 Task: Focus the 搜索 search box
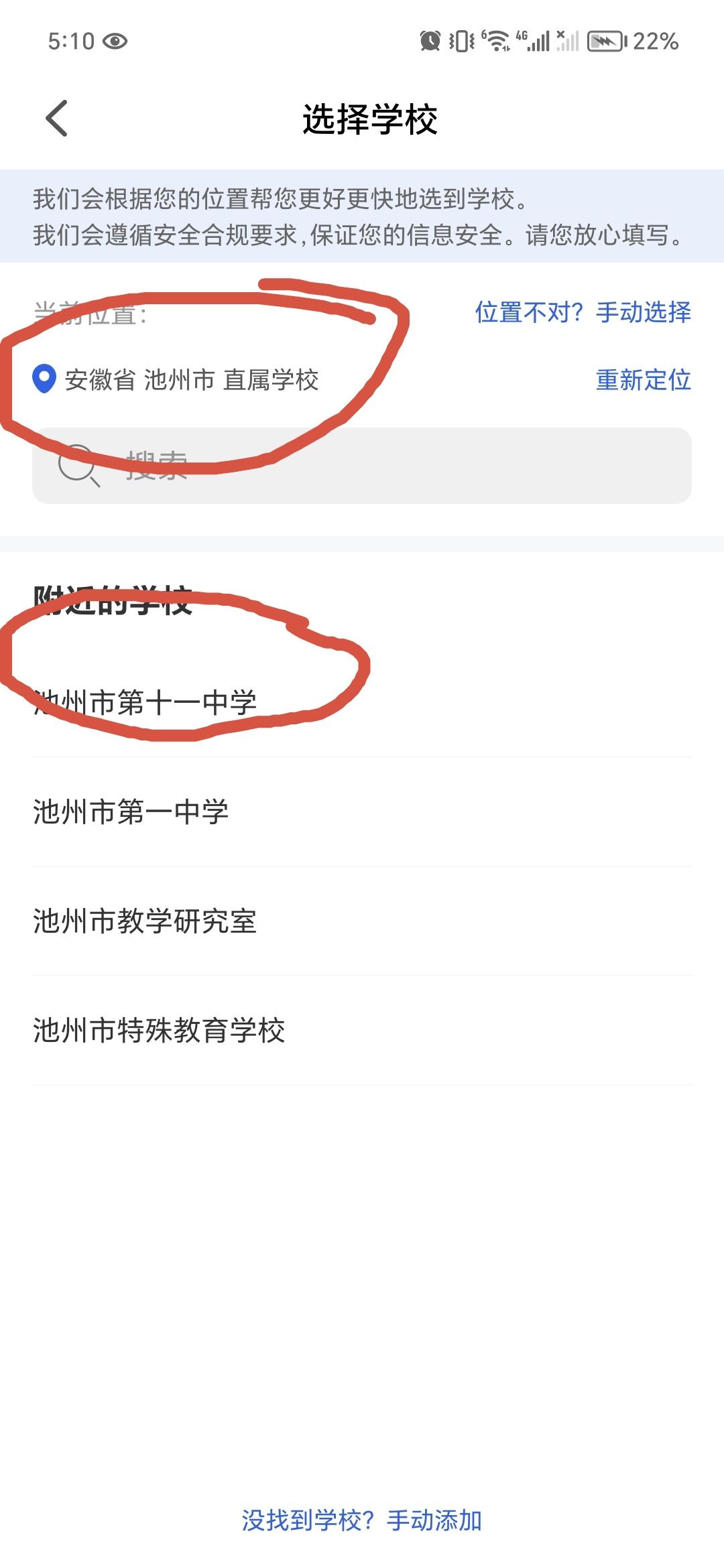[362, 466]
